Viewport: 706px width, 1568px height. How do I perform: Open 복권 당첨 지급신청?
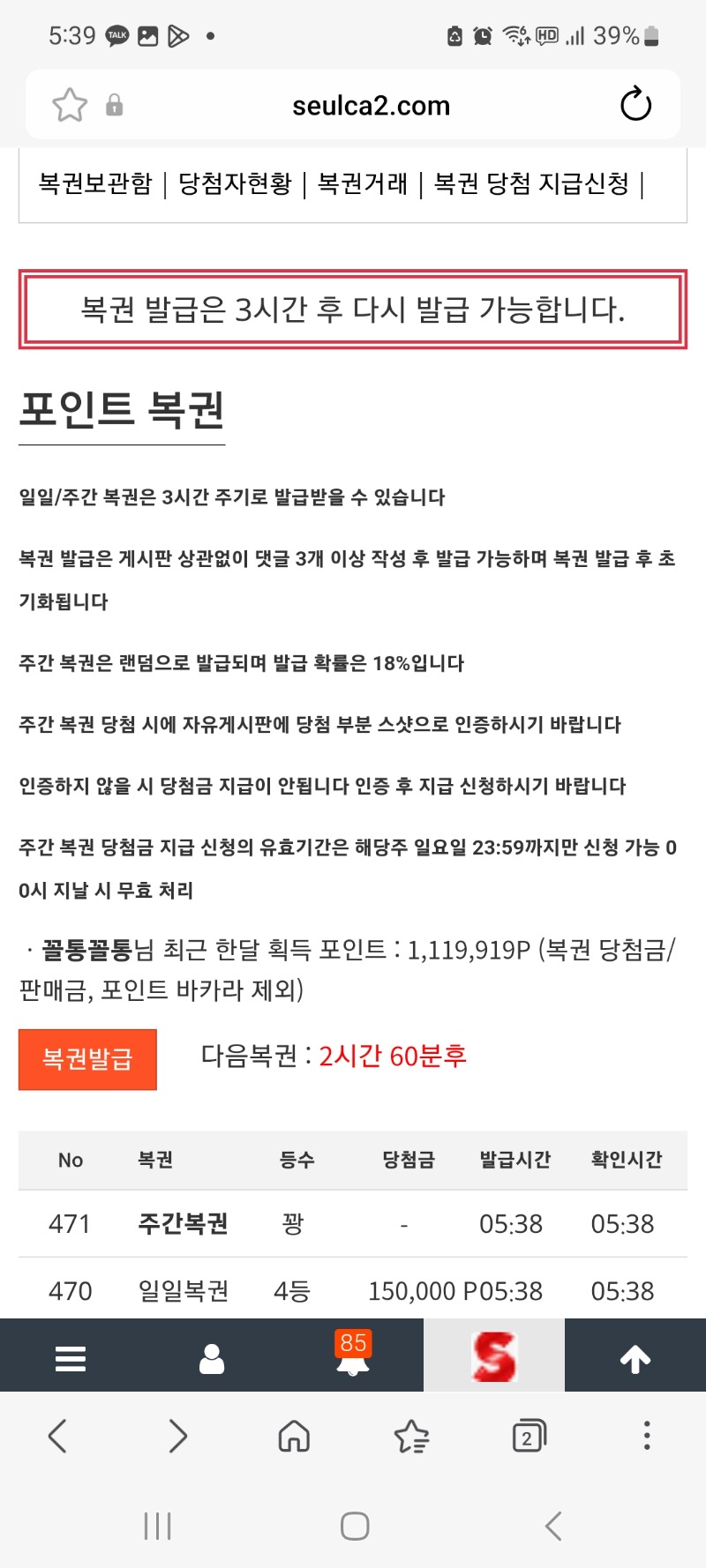coord(532,183)
